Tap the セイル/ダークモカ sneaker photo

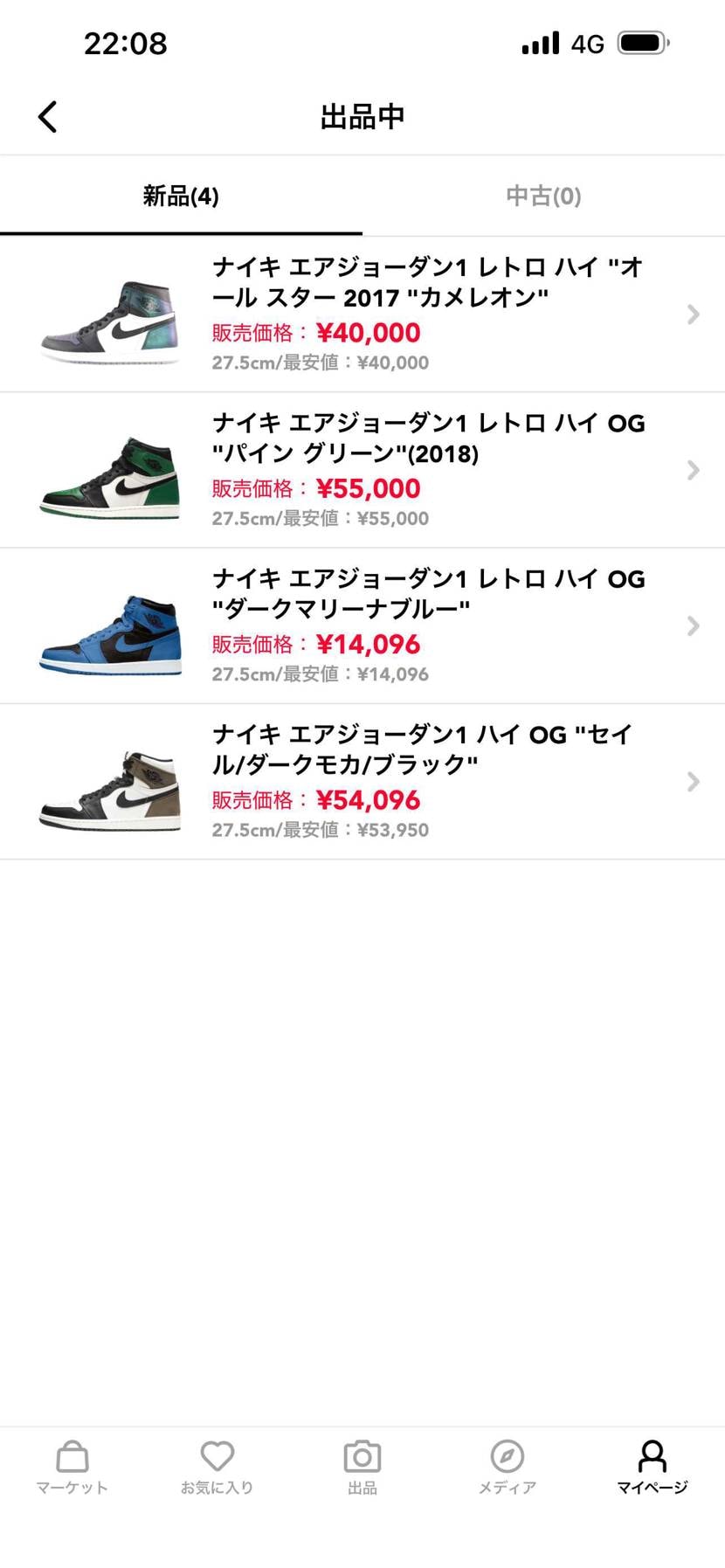pos(111,781)
